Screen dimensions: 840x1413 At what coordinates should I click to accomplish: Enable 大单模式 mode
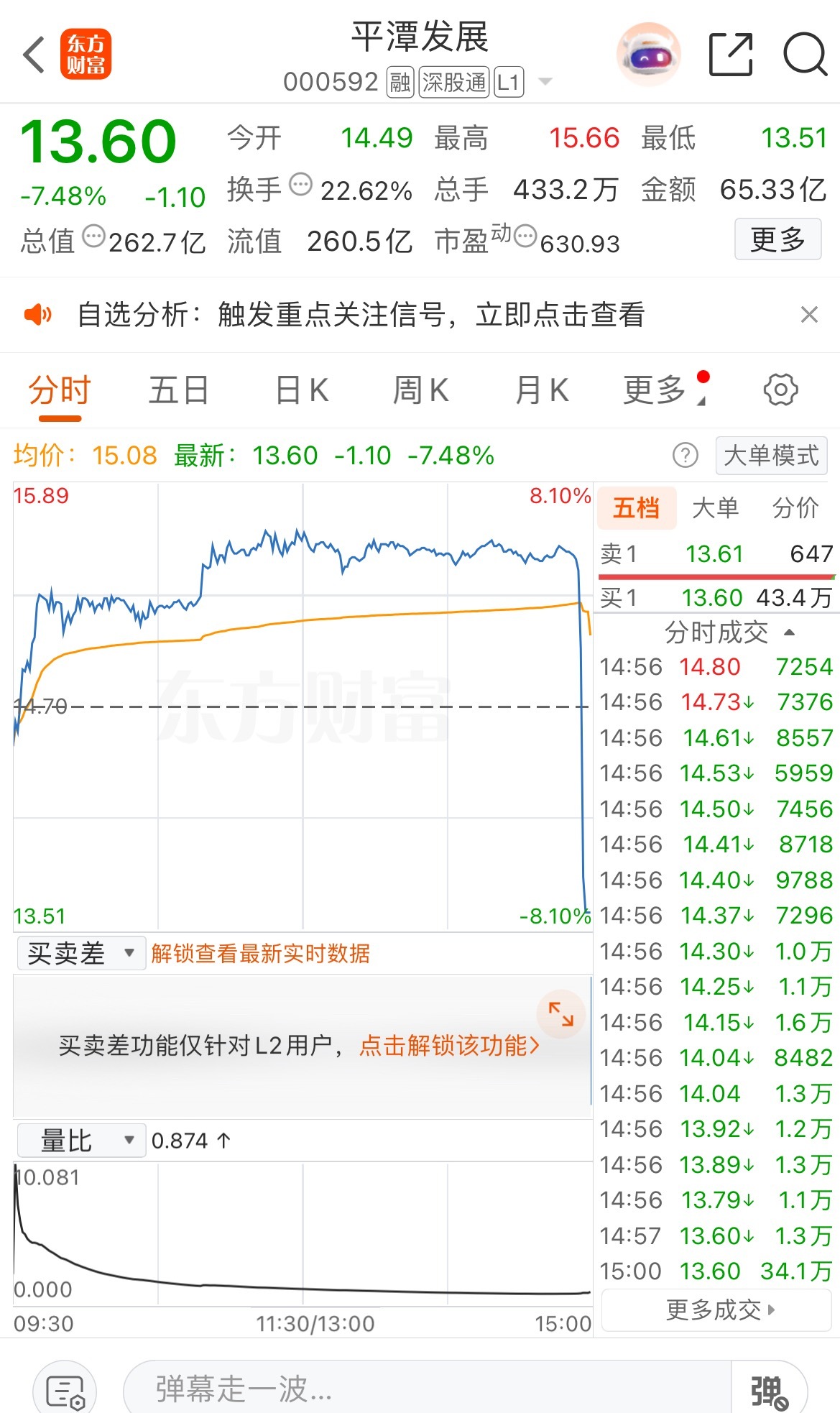(x=770, y=455)
